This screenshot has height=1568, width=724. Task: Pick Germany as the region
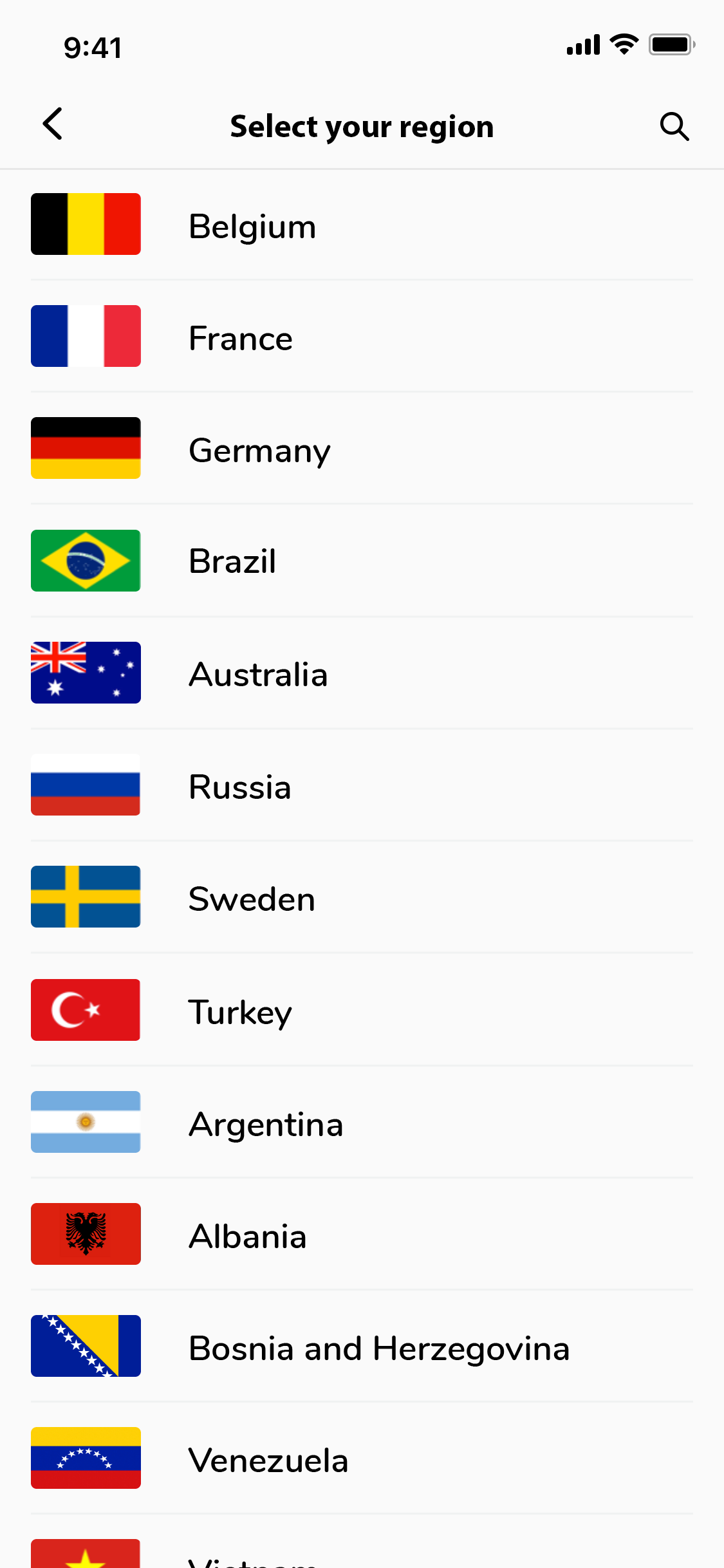tap(362, 448)
